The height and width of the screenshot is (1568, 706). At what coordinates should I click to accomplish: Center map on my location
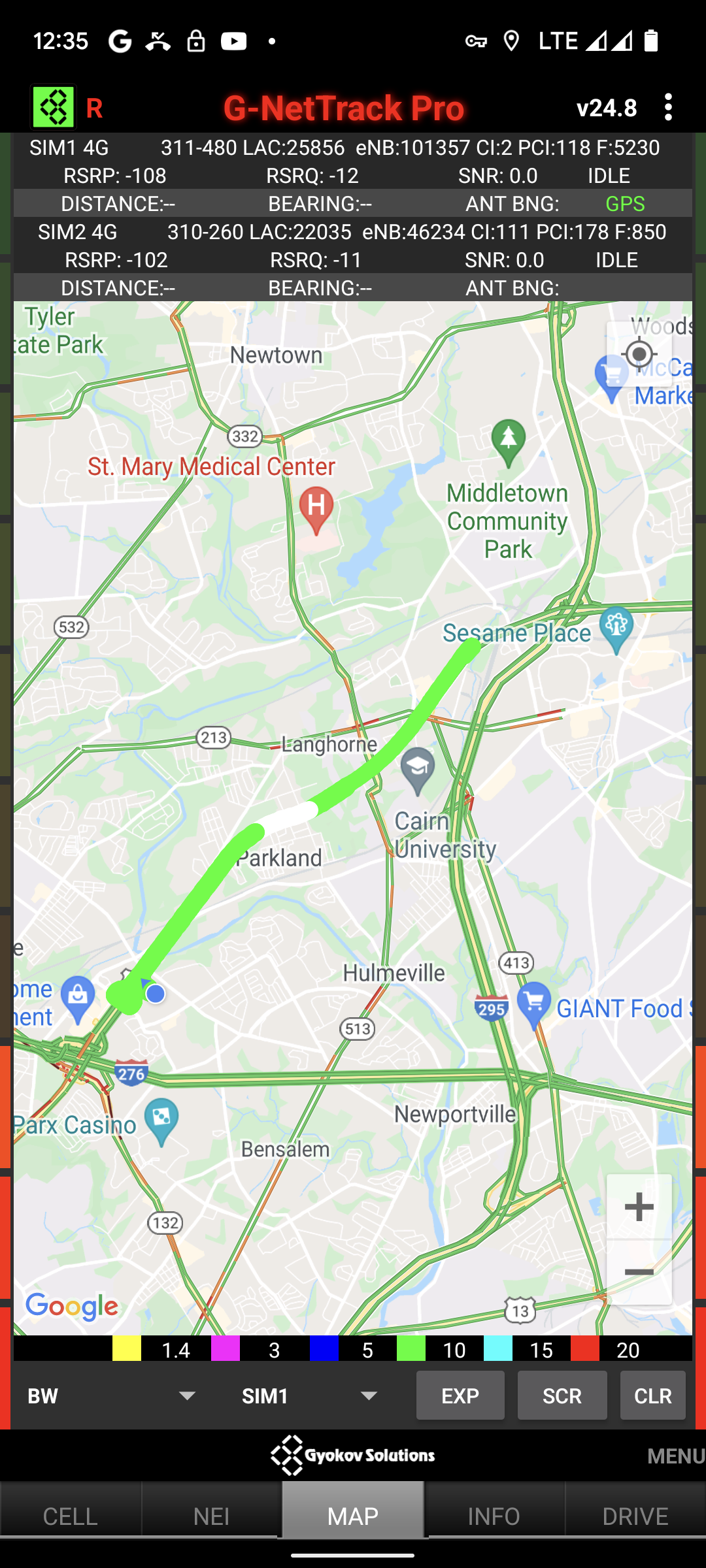click(639, 355)
